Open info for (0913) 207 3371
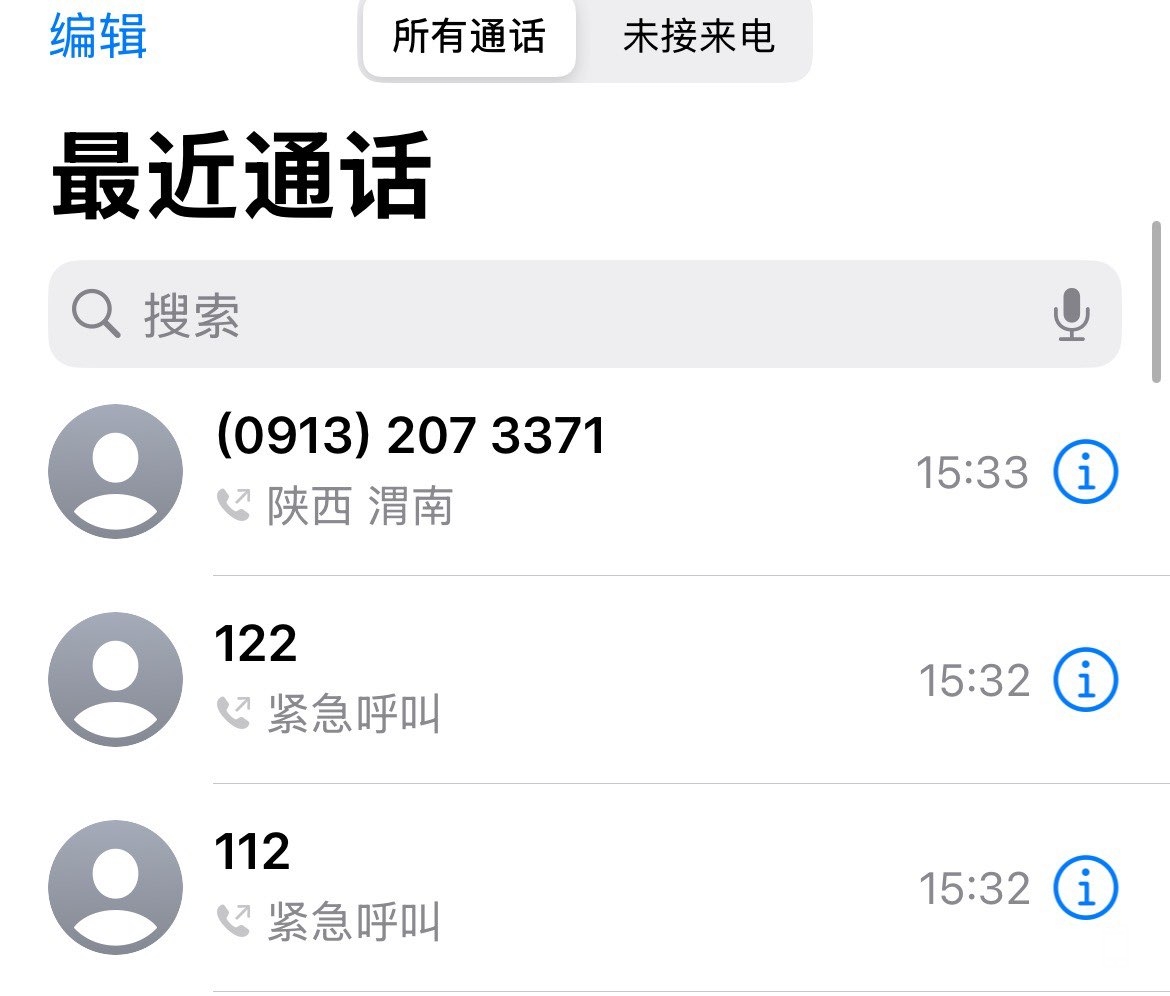 tap(1085, 472)
